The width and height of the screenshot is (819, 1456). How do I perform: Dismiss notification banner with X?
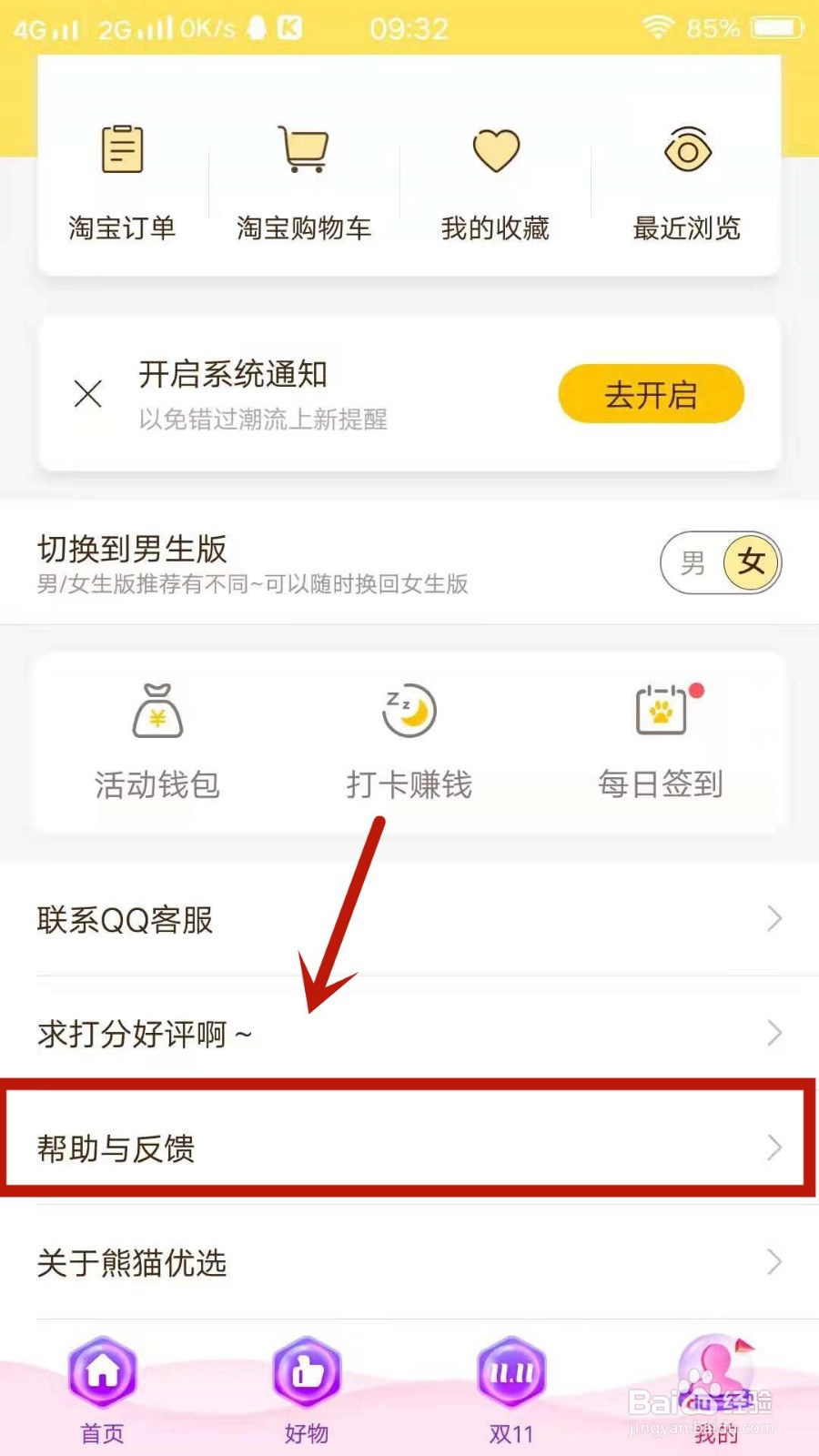(x=87, y=393)
